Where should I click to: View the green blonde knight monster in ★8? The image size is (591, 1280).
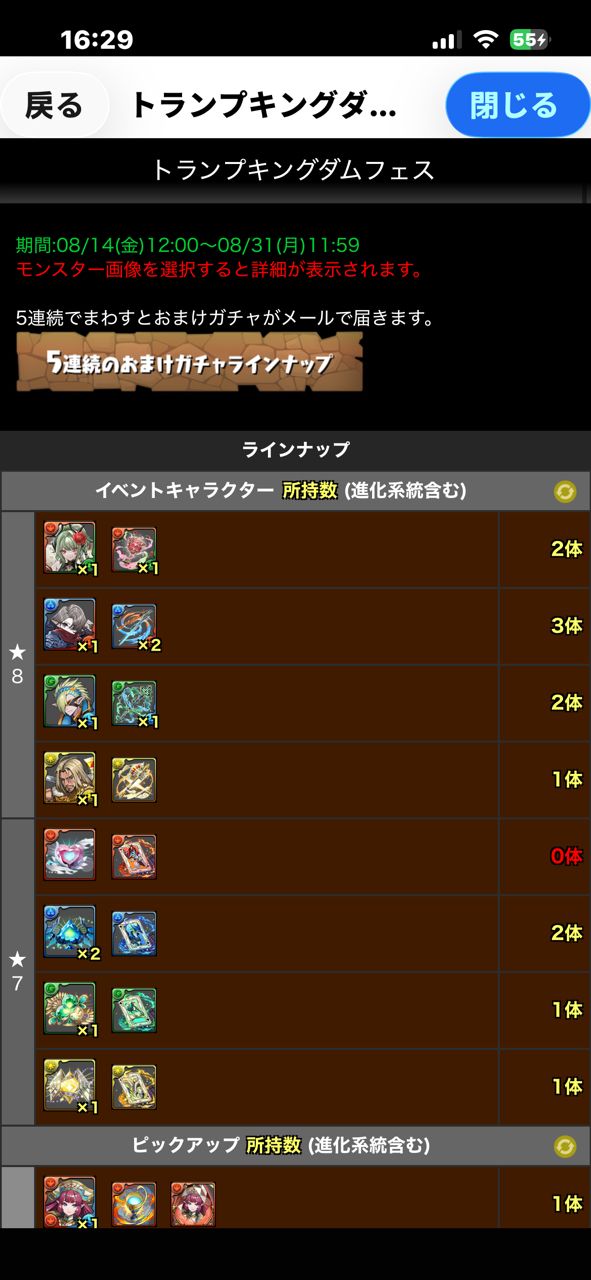coord(69,703)
